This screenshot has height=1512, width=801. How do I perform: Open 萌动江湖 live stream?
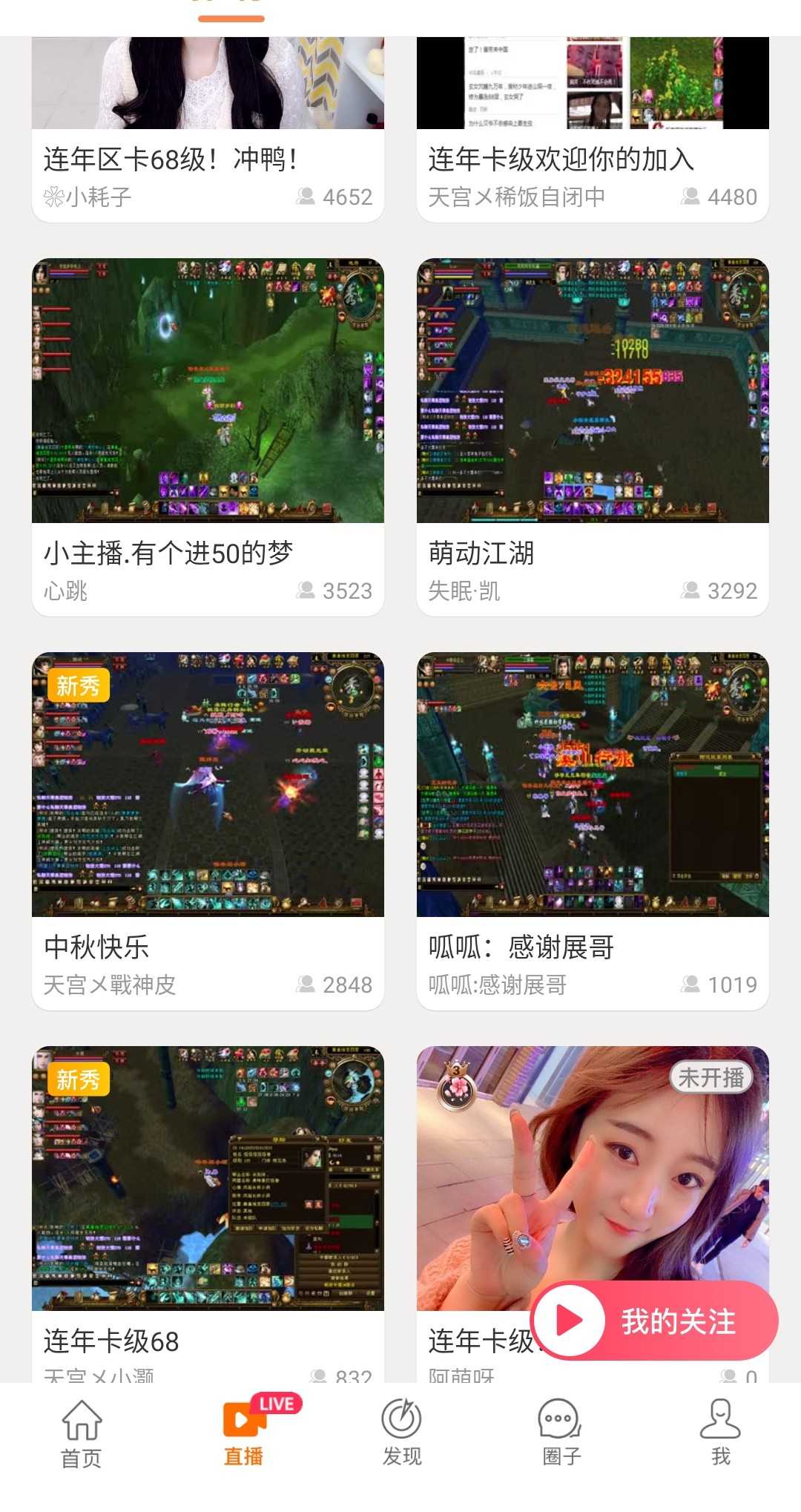tap(593, 392)
